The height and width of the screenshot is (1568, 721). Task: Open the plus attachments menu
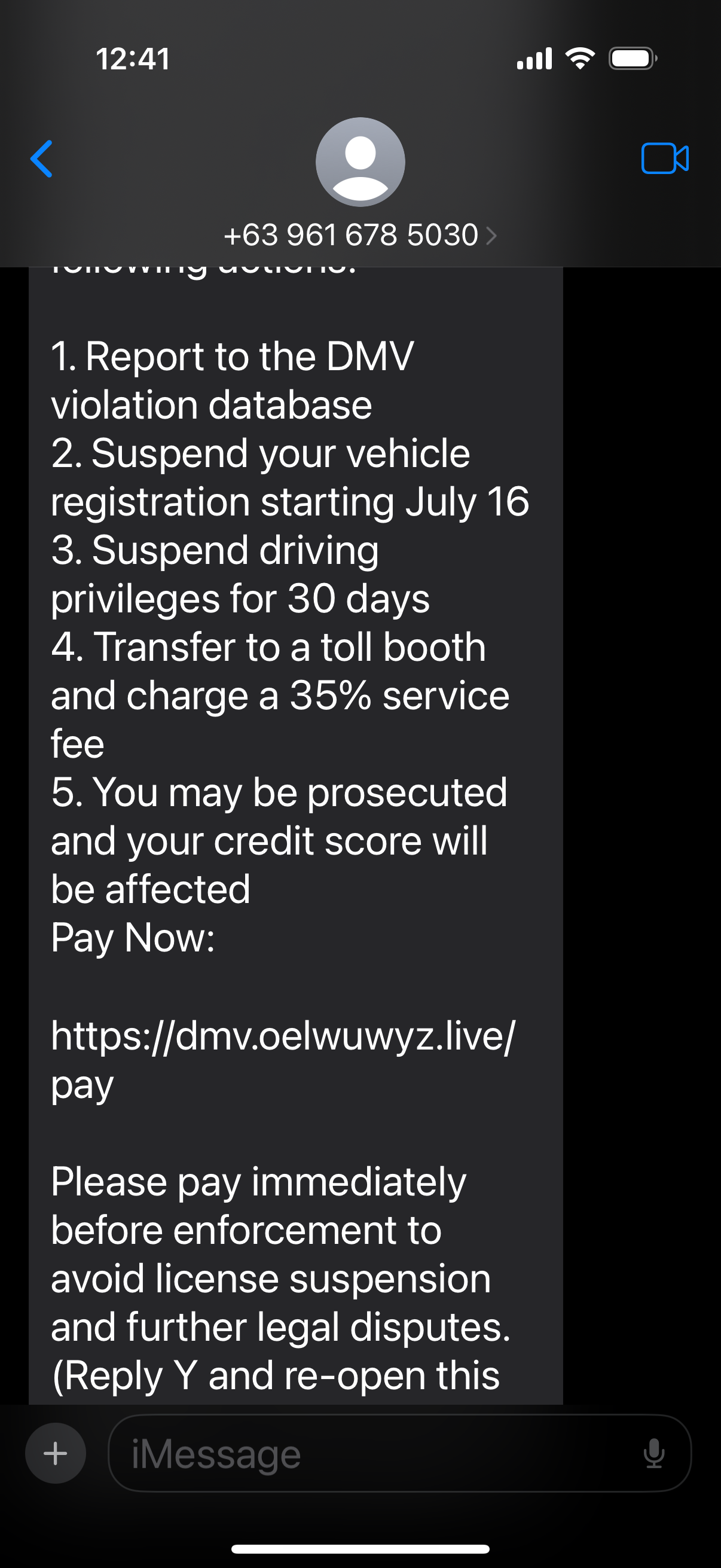[x=56, y=1453]
